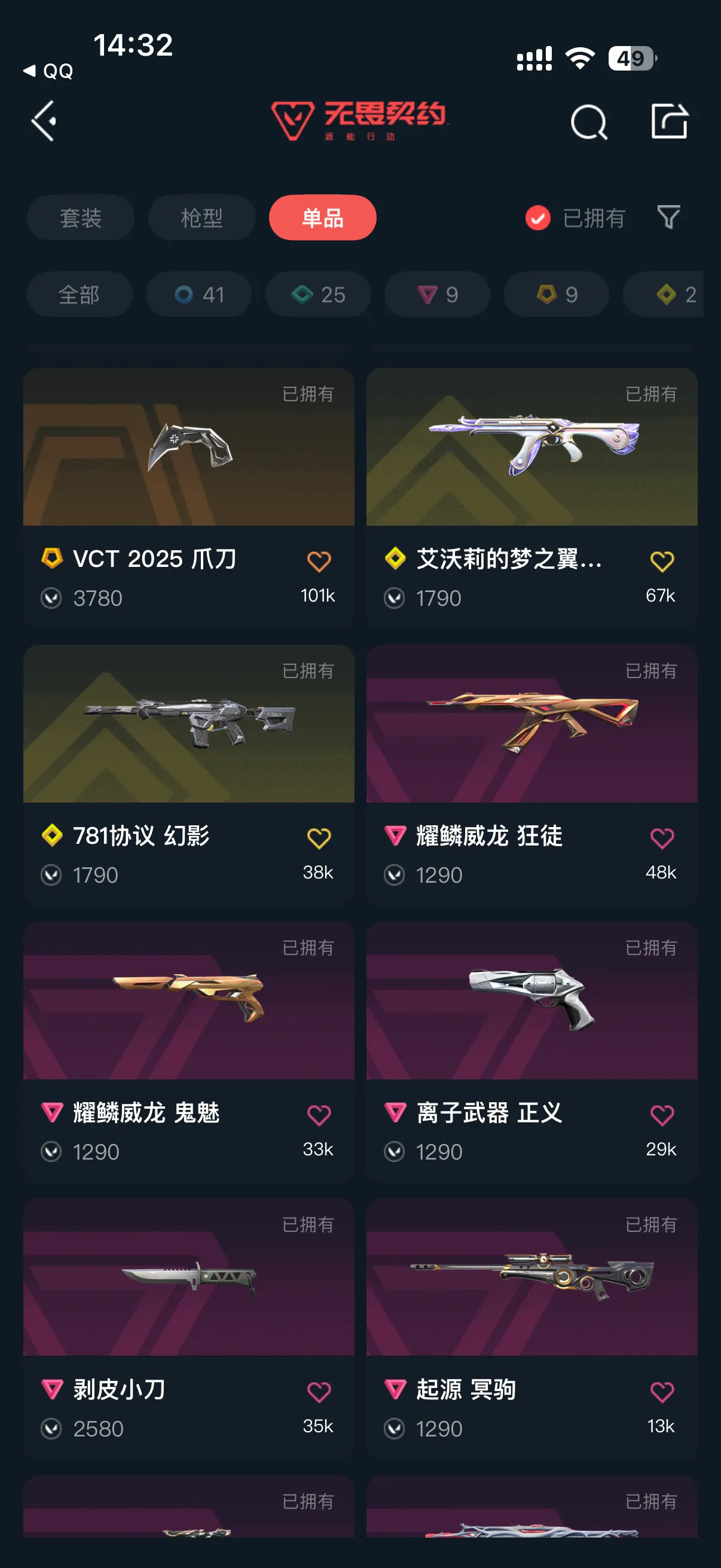The height and width of the screenshot is (1568, 721).
Task: Filter by the pink tier chip 9
Action: click(437, 294)
